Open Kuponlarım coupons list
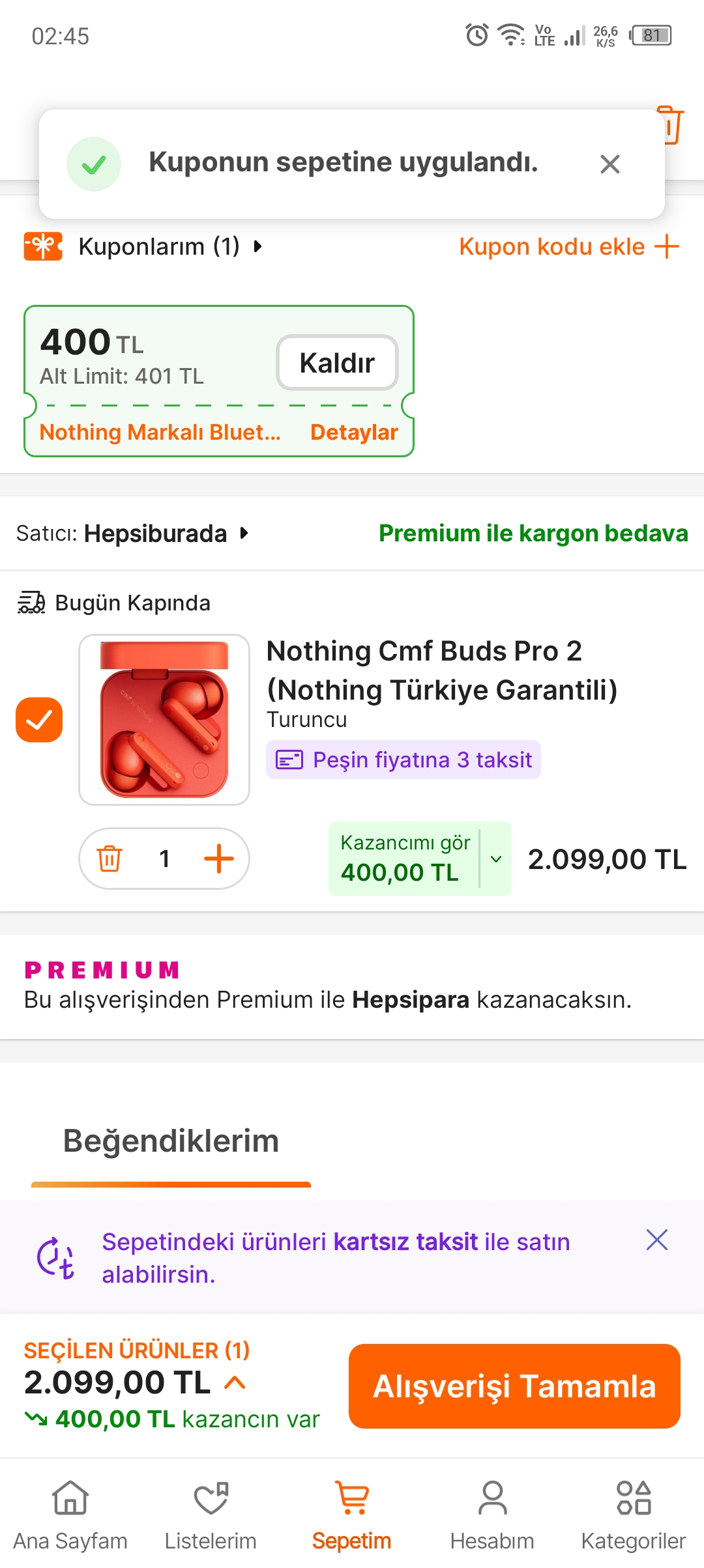Image resolution: width=704 pixels, height=1568 pixels. (x=159, y=247)
